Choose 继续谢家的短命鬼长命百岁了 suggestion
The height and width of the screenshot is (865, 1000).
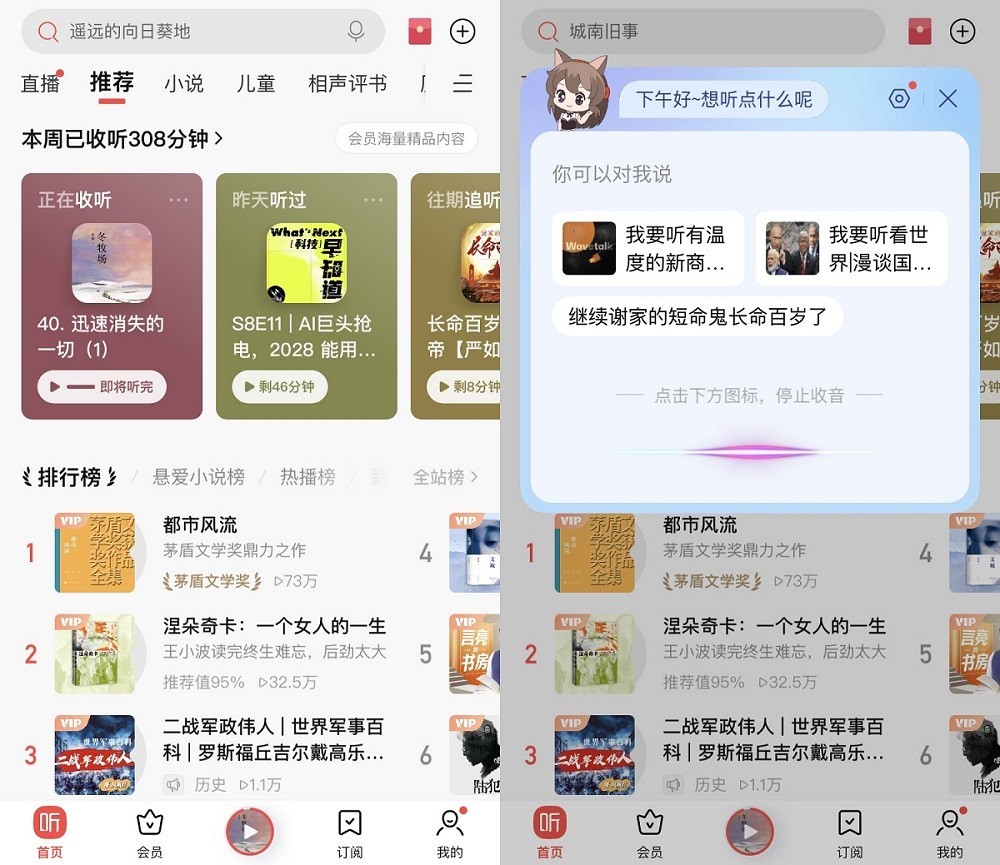(x=697, y=317)
